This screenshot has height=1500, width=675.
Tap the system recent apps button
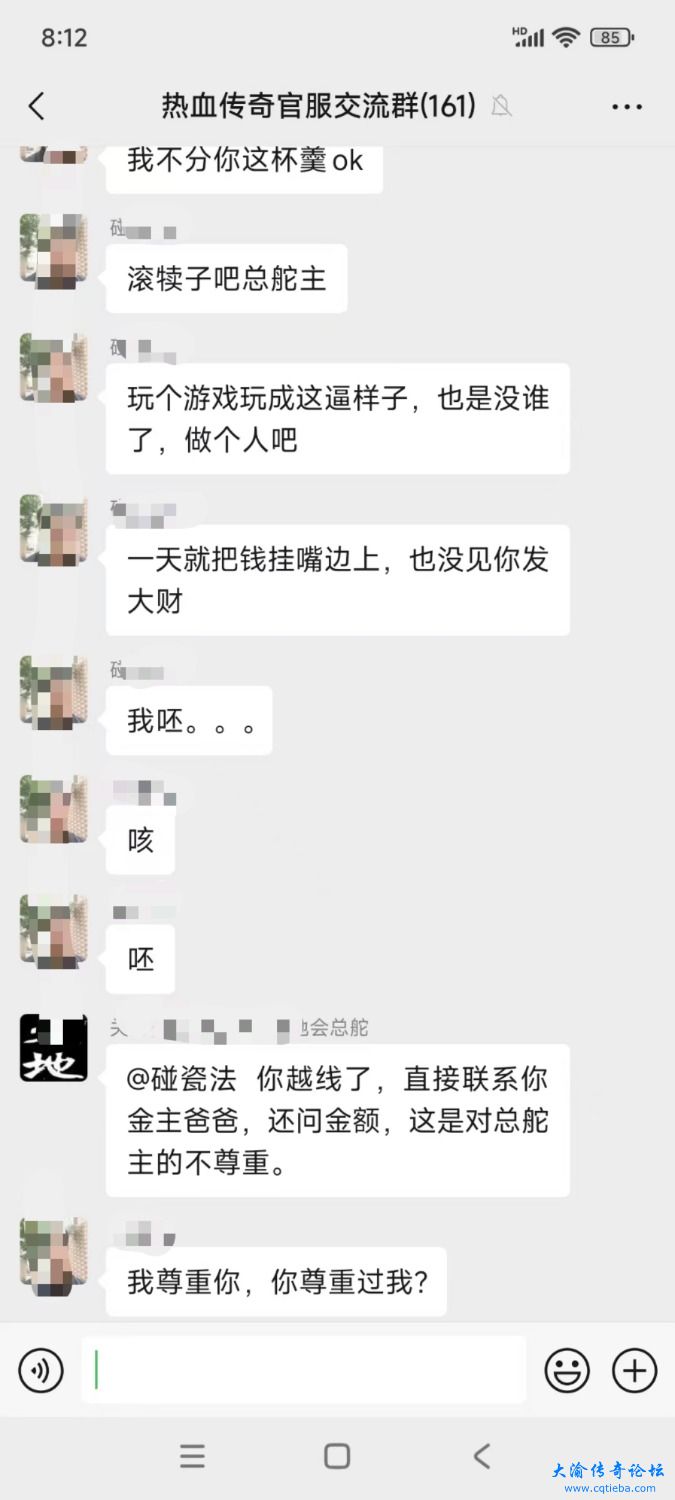(192, 1456)
